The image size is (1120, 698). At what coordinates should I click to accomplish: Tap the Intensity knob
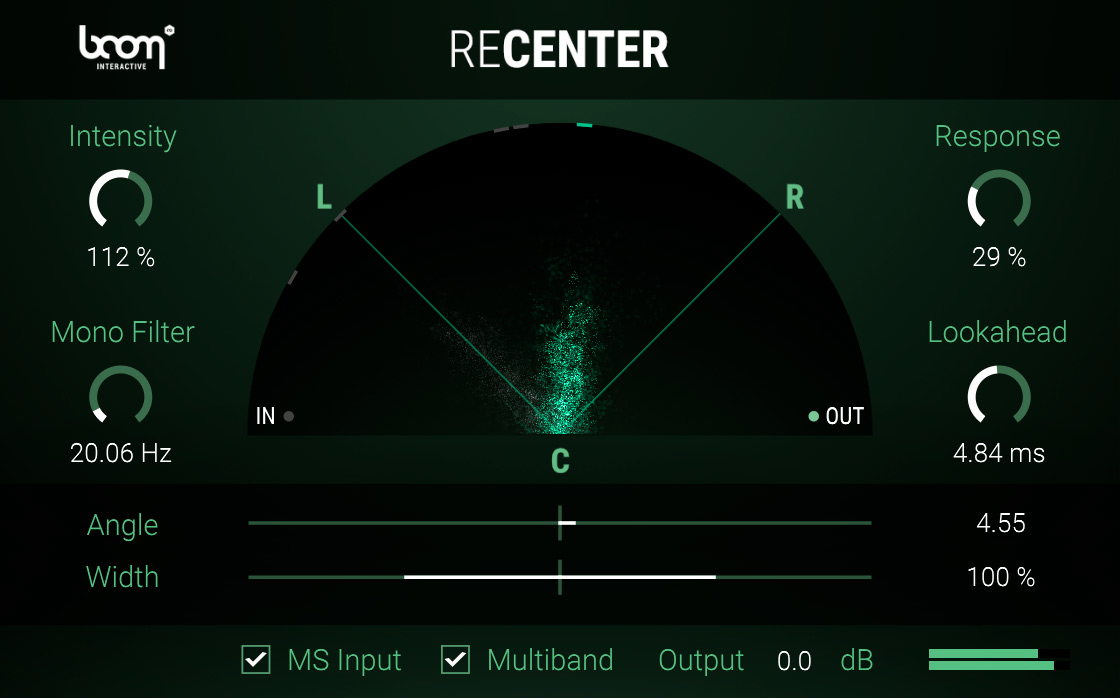pos(121,200)
